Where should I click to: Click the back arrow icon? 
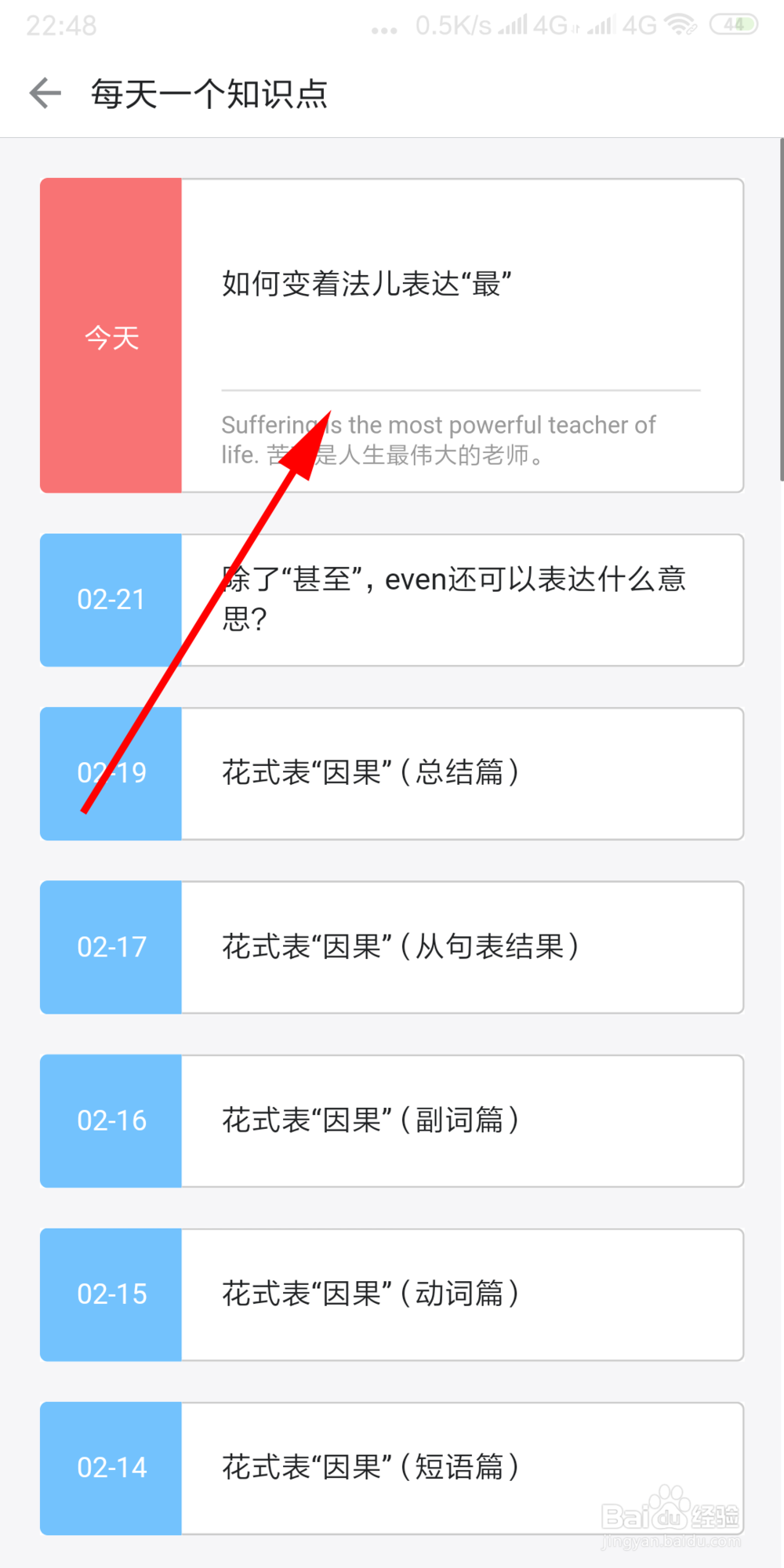click(x=45, y=93)
